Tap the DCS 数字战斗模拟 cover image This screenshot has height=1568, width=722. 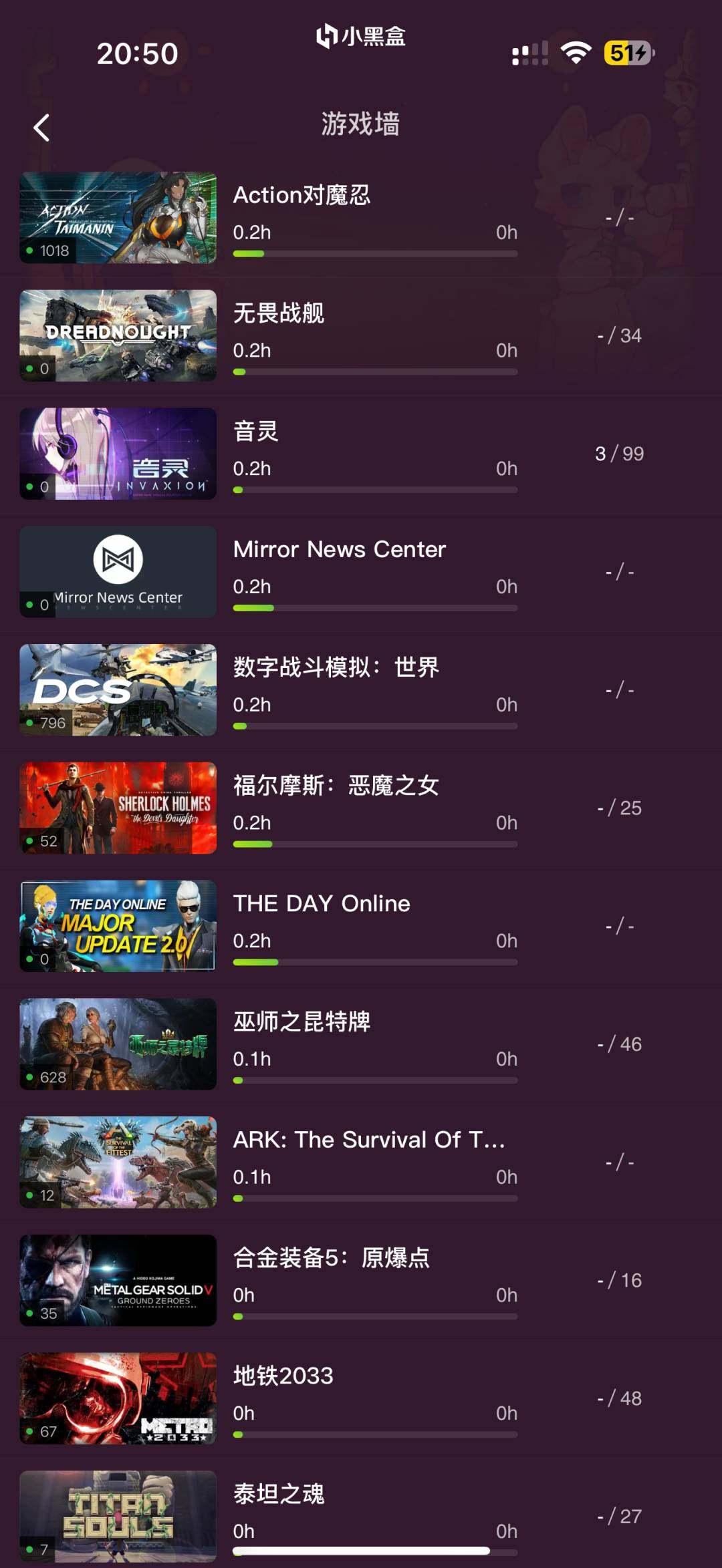coord(118,689)
